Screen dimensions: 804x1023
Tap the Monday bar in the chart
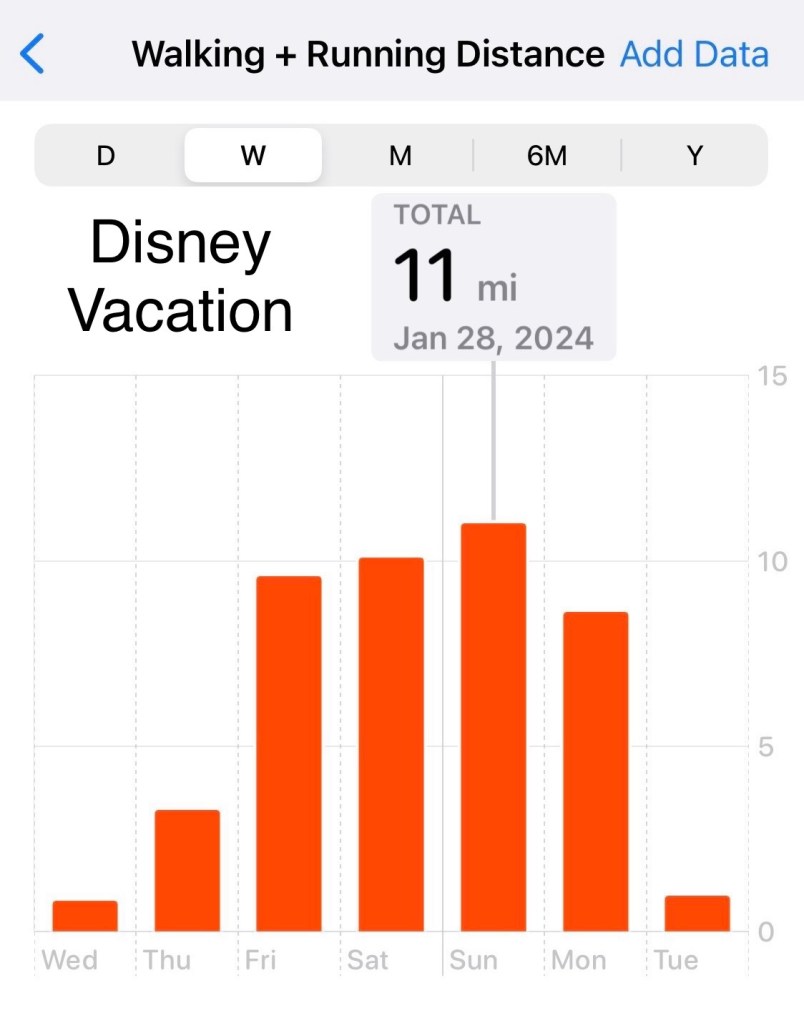594,770
